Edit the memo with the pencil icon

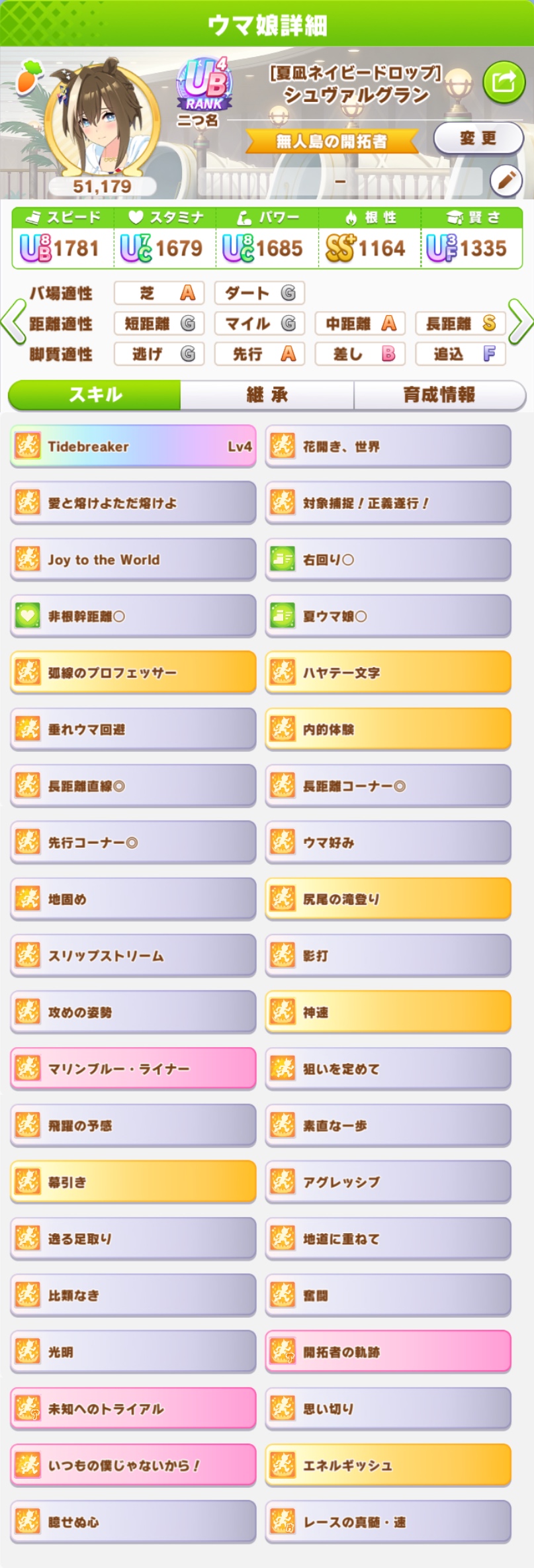pos(506,180)
